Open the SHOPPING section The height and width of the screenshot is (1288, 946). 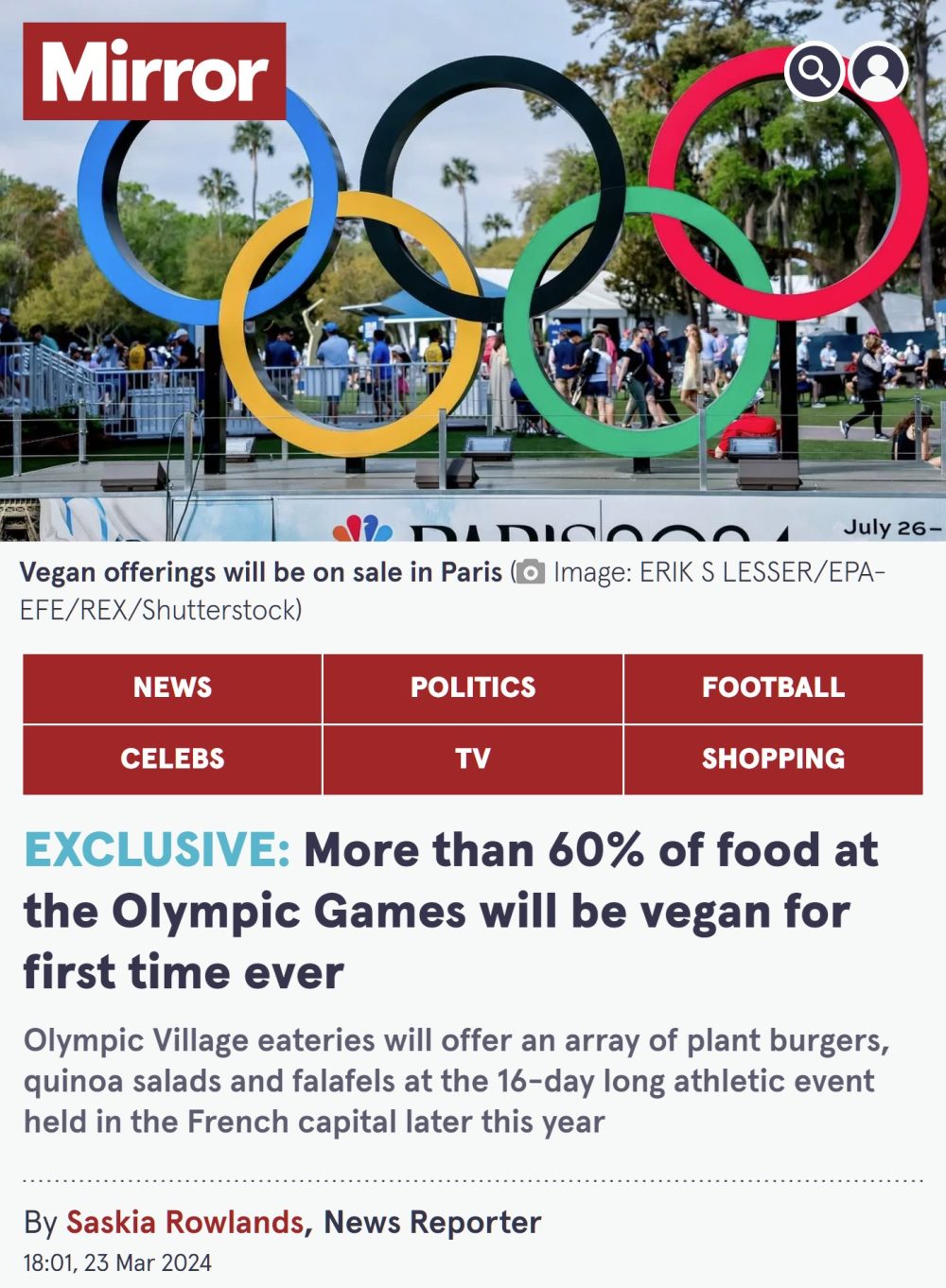tap(773, 757)
